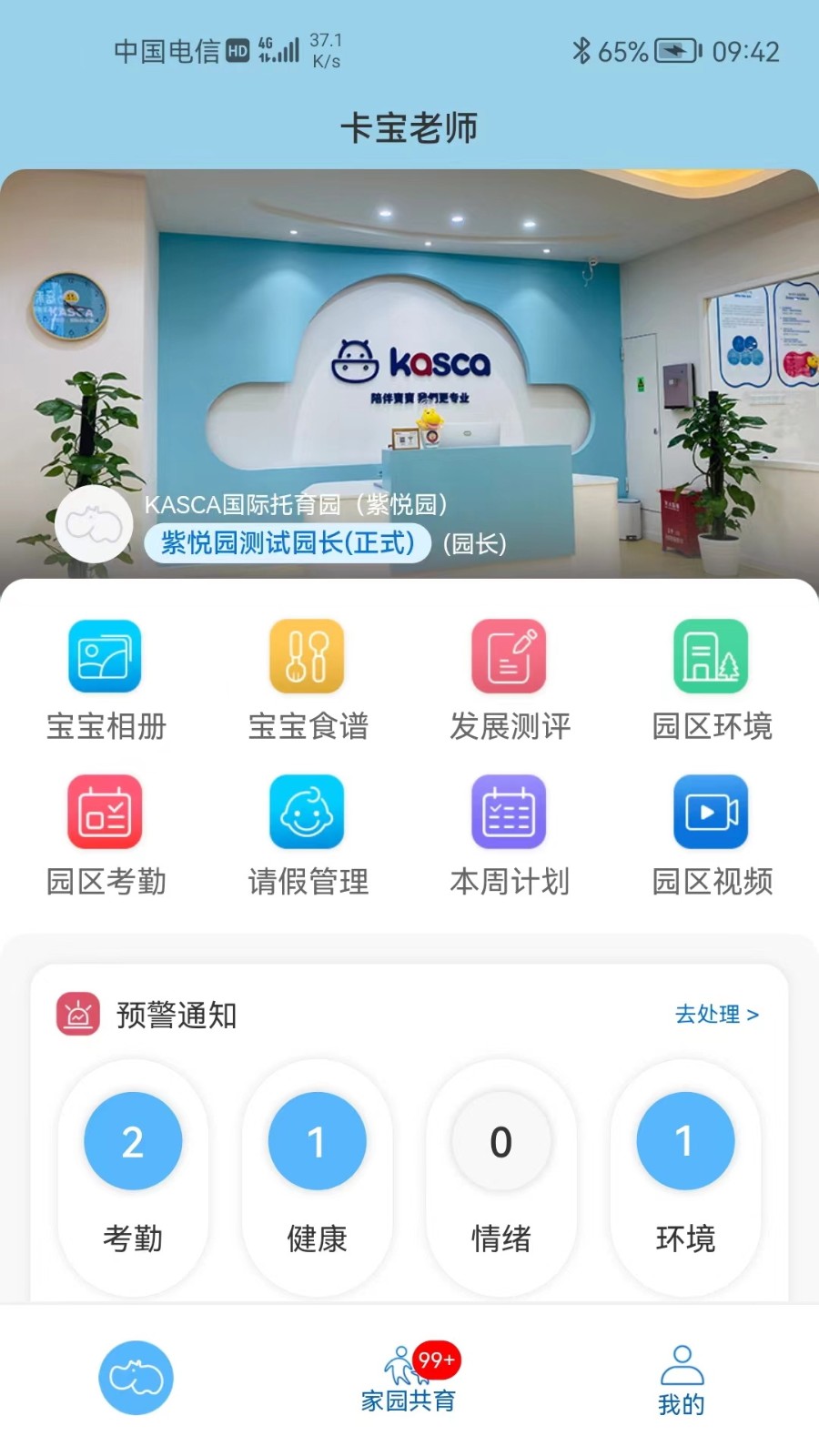Switch to the hippo home tab
The image size is (819, 1456).
coord(136,1378)
